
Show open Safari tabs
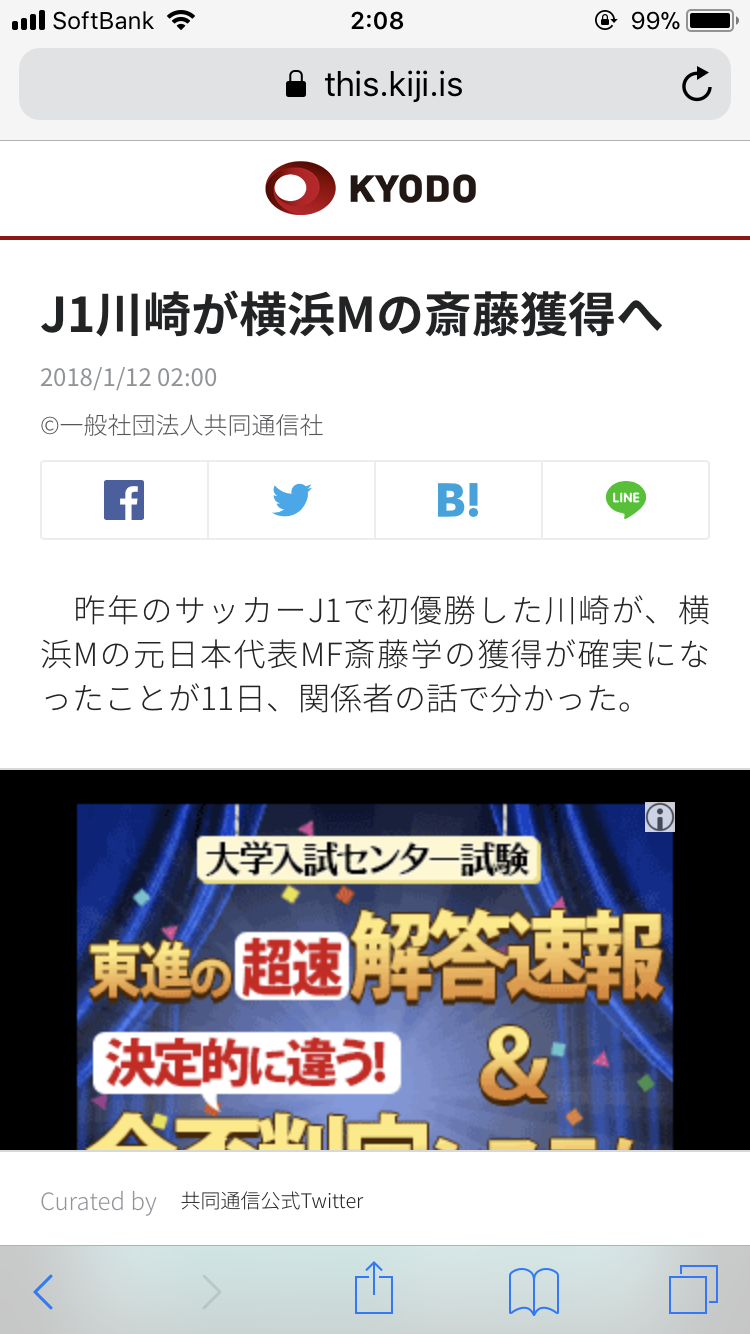click(693, 1290)
